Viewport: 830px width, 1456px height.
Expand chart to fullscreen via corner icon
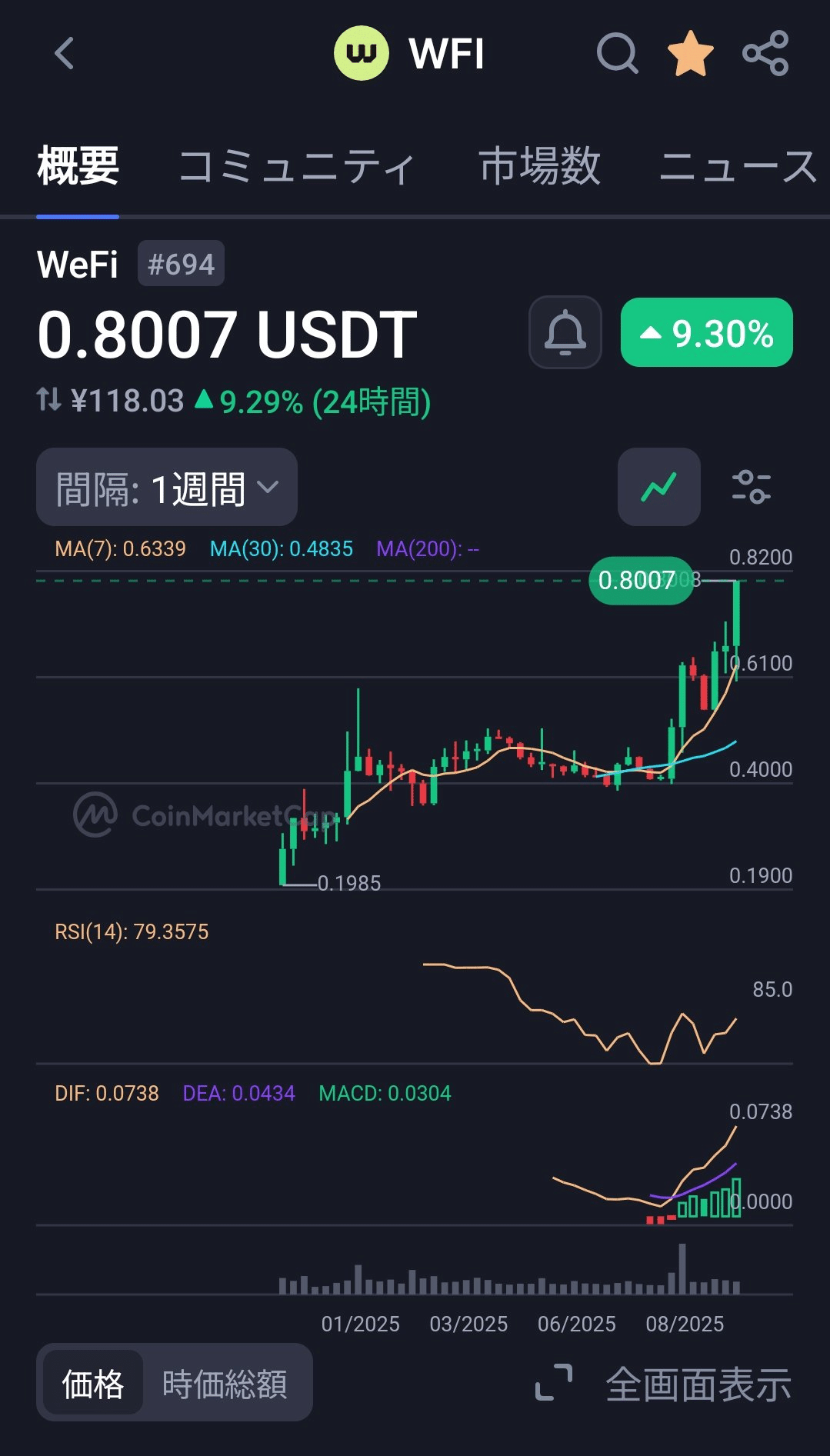(556, 1381)
